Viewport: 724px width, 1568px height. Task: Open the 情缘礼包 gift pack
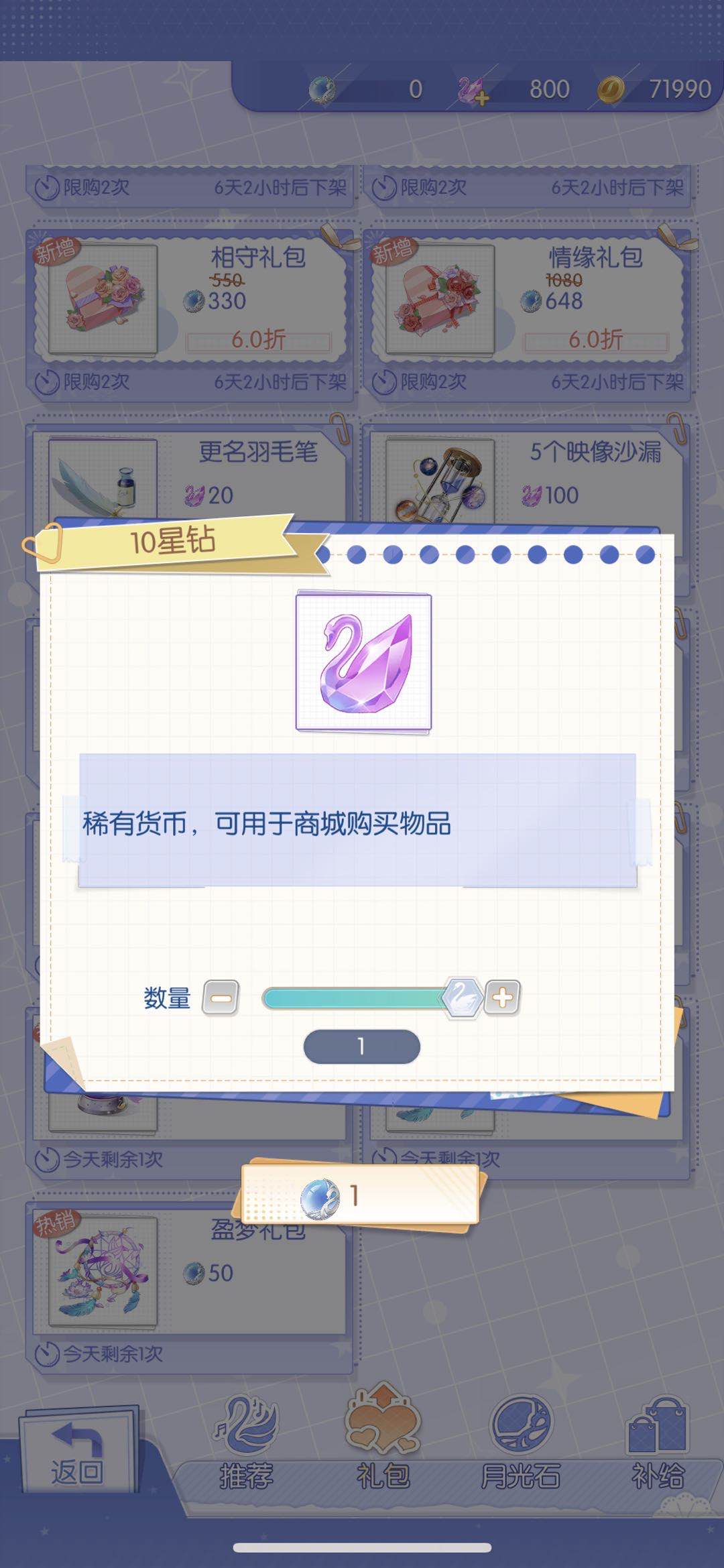click(x=526, y=300)
